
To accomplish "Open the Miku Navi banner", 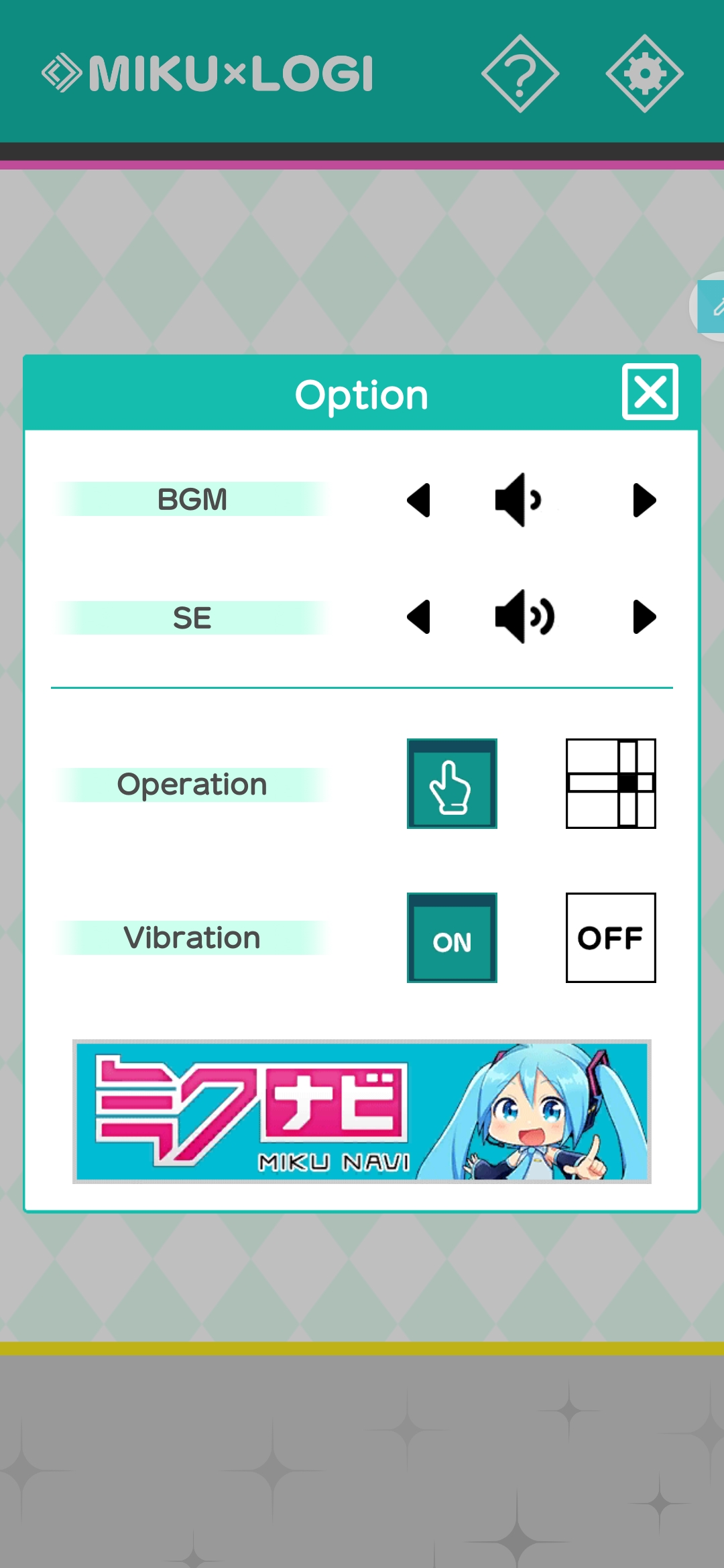I will click(x=362, y=1112).
